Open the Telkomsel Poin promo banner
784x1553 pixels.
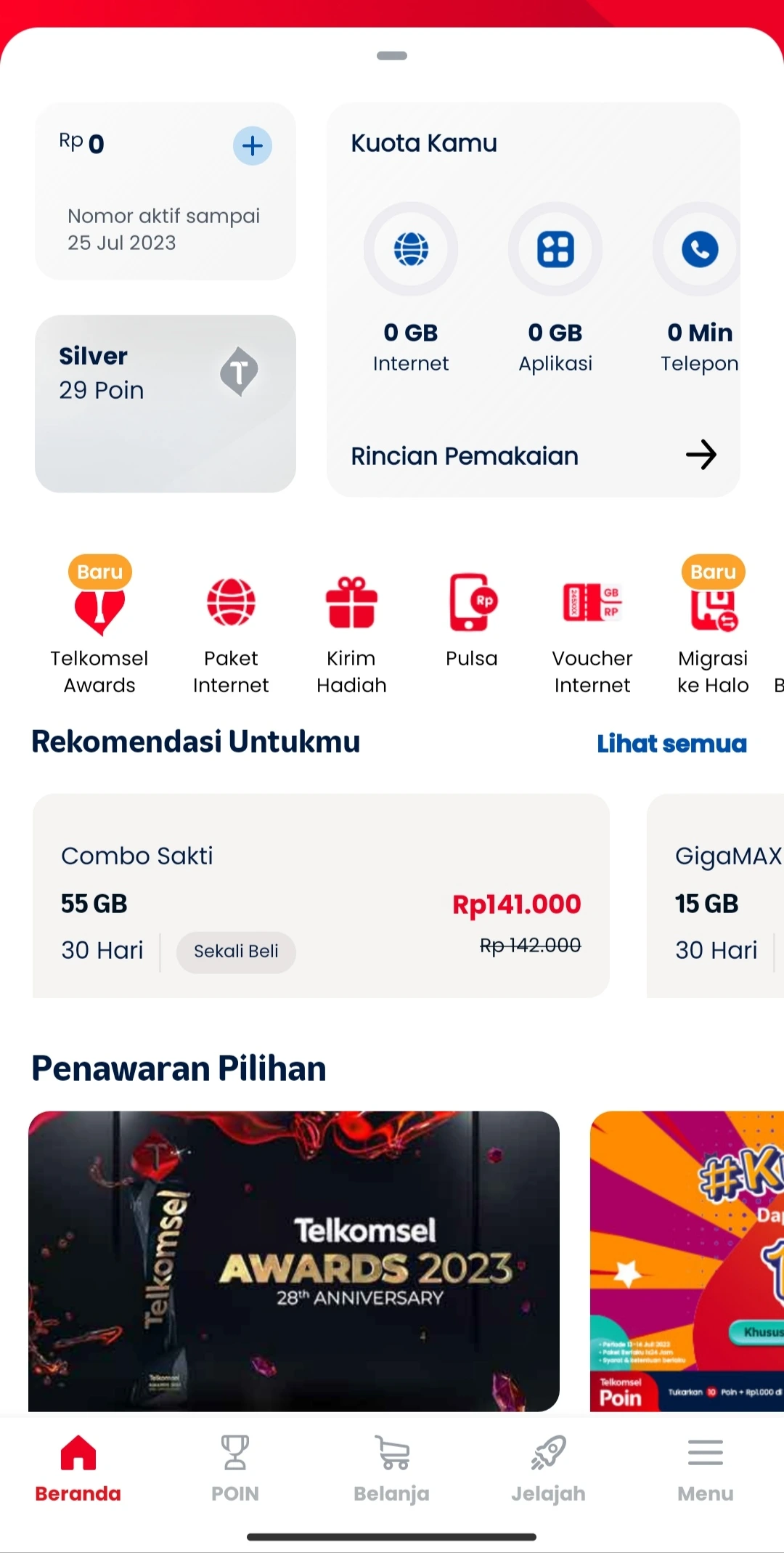click(x=687, y=1261)
